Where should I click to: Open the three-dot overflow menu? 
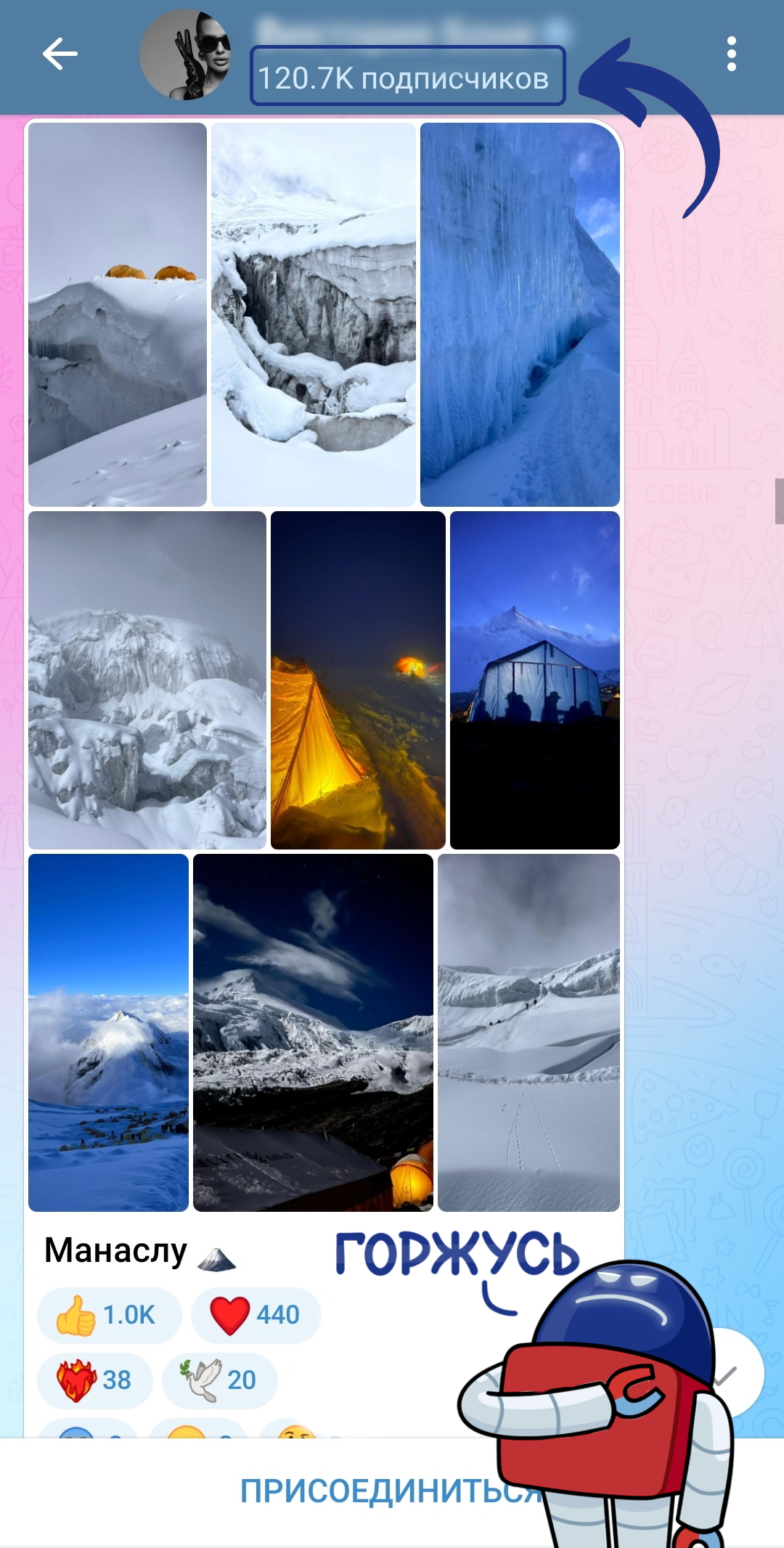tap(731, 54)
